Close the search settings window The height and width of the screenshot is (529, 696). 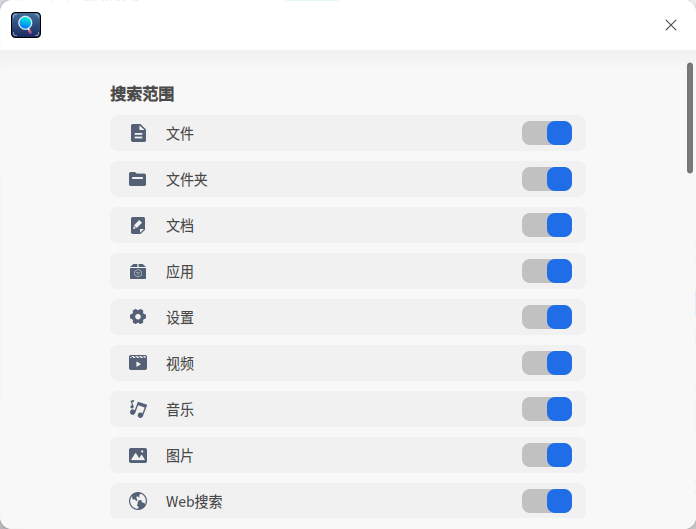671,25
